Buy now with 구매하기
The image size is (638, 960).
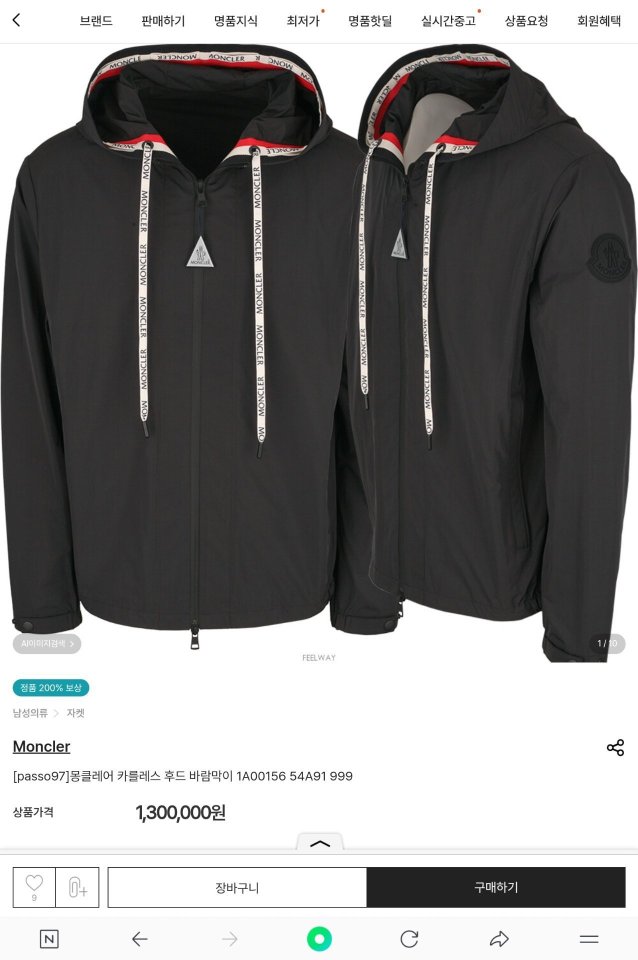click(496, 887)
